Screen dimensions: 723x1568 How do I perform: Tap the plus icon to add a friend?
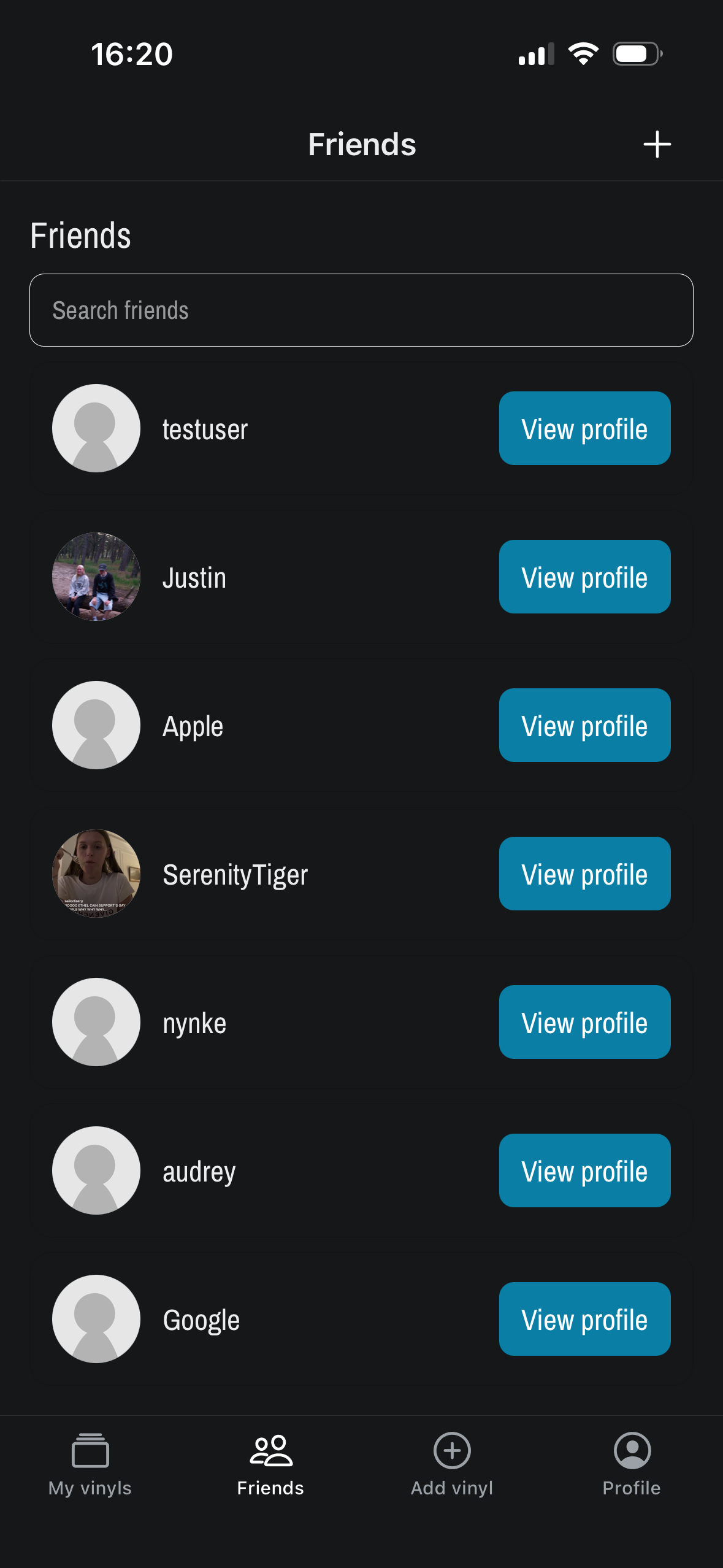(657, 145)
